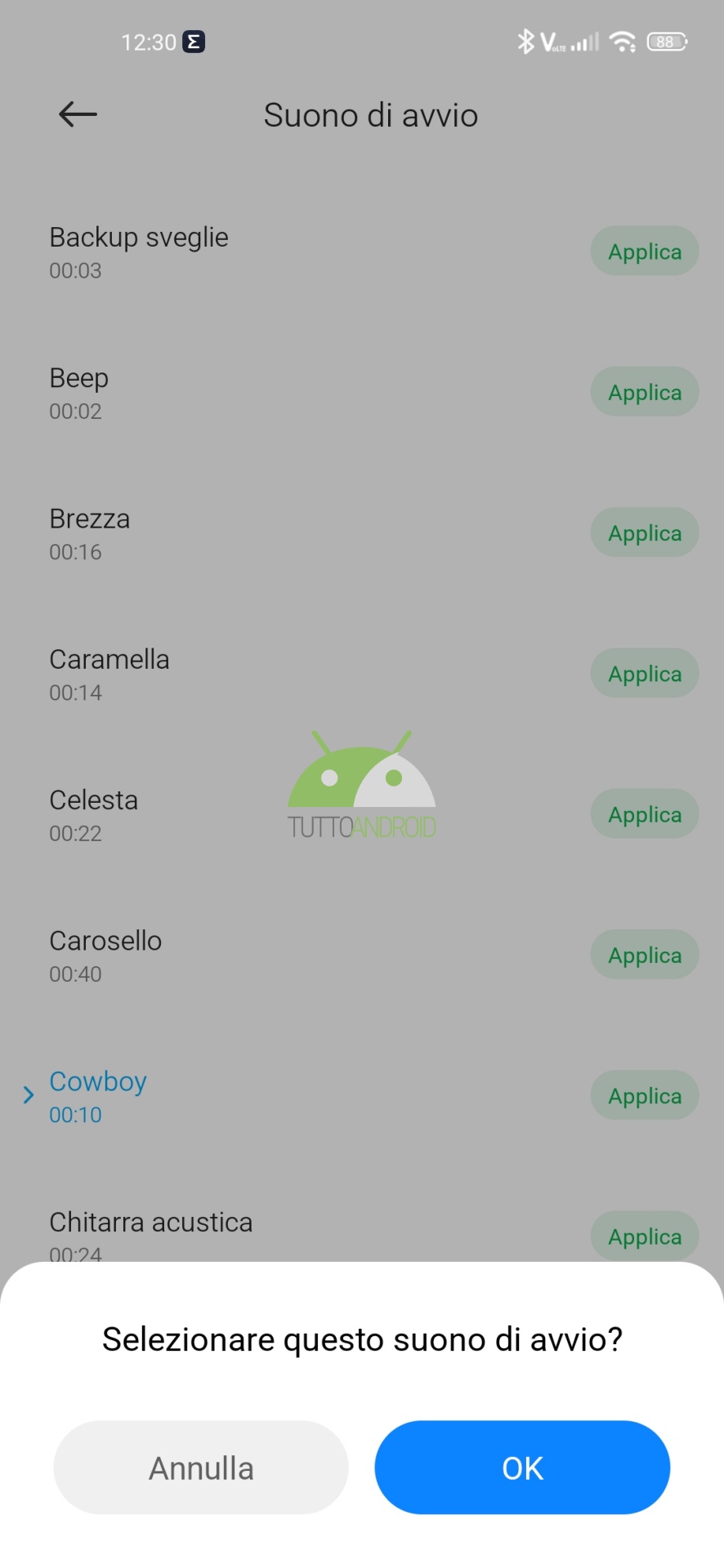Apply the Backup sveglie sound
The width and height of the screenshot is (724, 1568).
[x=645, y=252]
